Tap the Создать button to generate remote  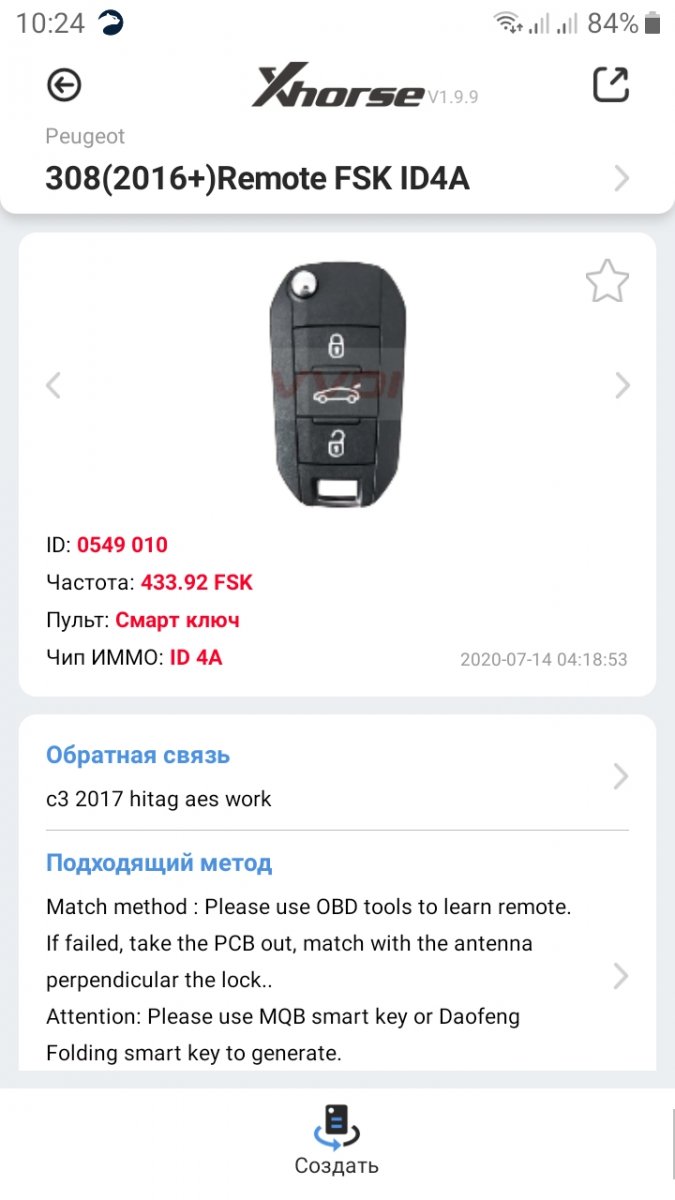(336, 1142)
